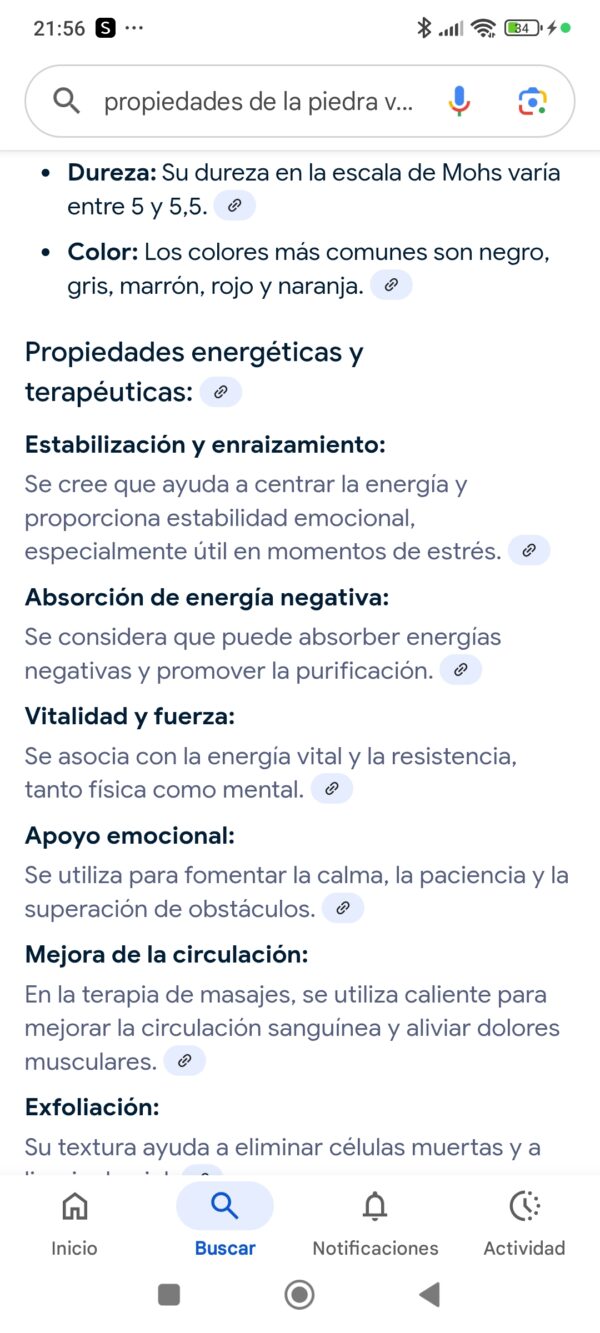Open source link for Mejora de la circulación
Viewport: 600px width, 1333px height.
point(185,1061)
